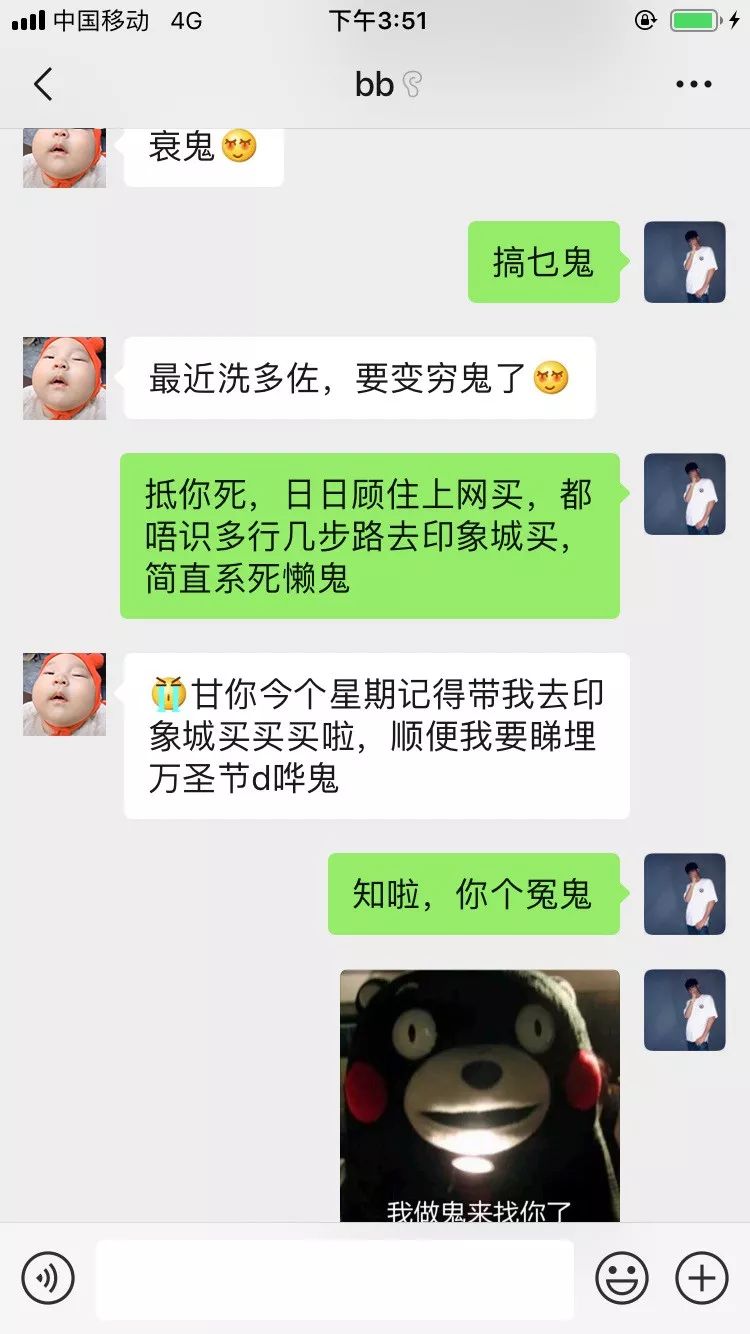
Task: Open own avatar beside 知啦，你个冤鬼
Action: 685,894
